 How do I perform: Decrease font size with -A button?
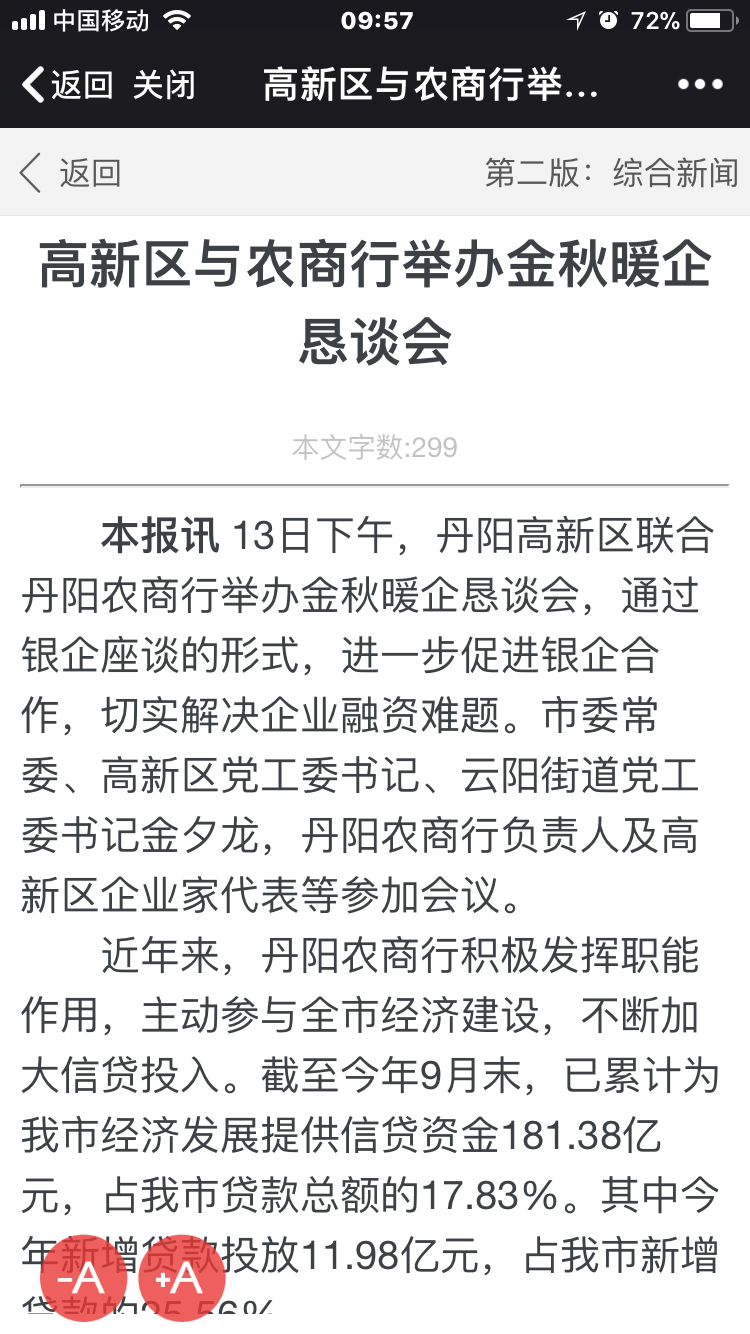pos(84,1277)
